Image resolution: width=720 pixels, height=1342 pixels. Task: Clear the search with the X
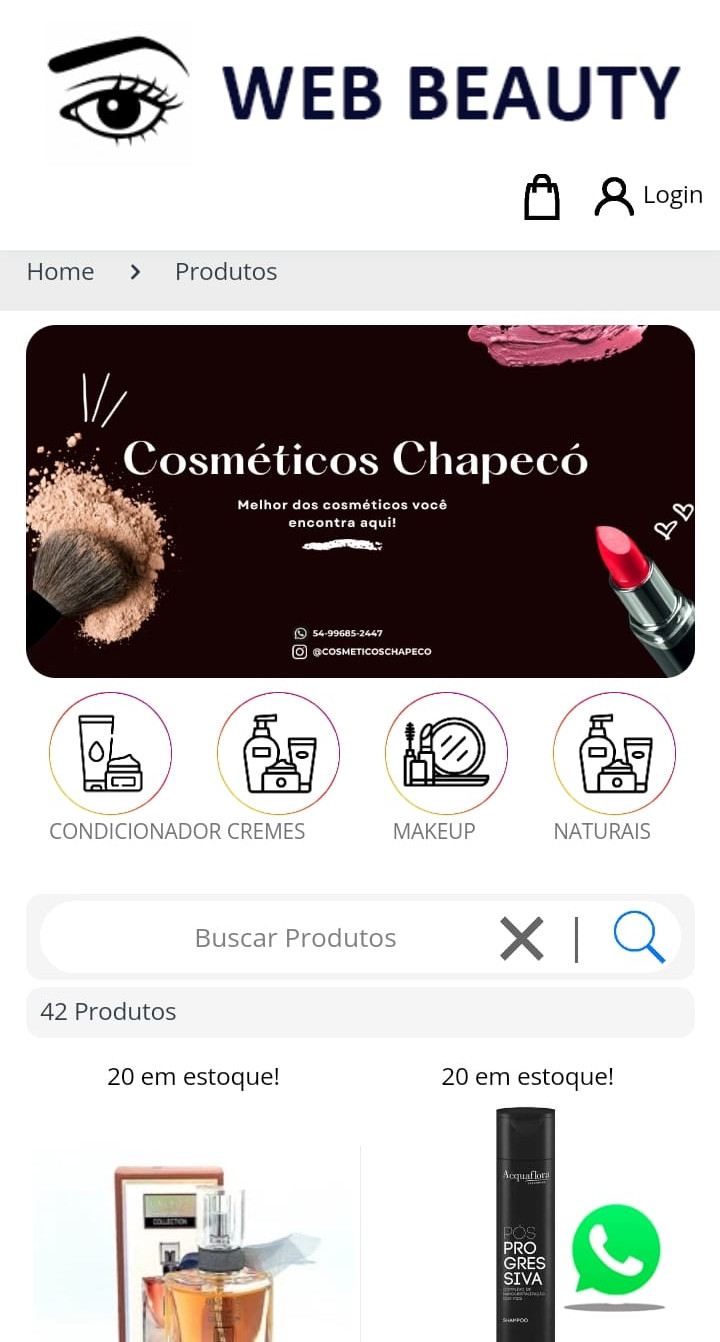[522, 939]
